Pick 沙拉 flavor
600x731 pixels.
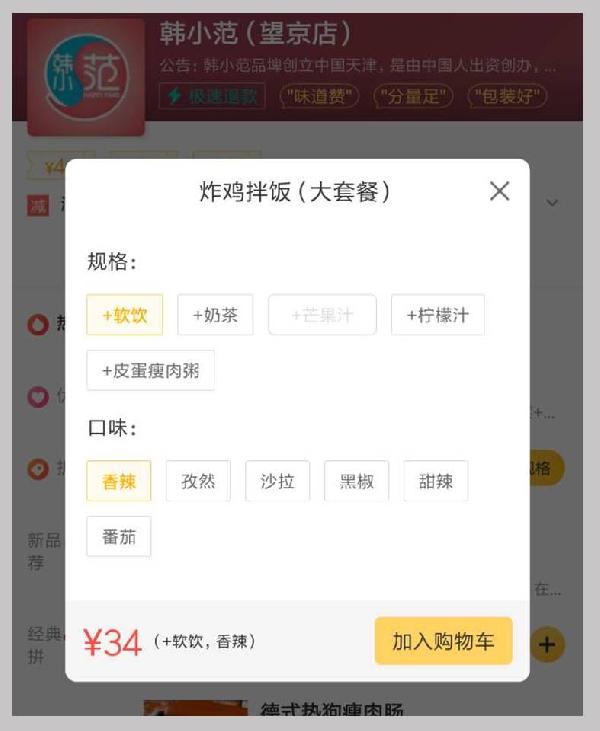coord(277,481)
